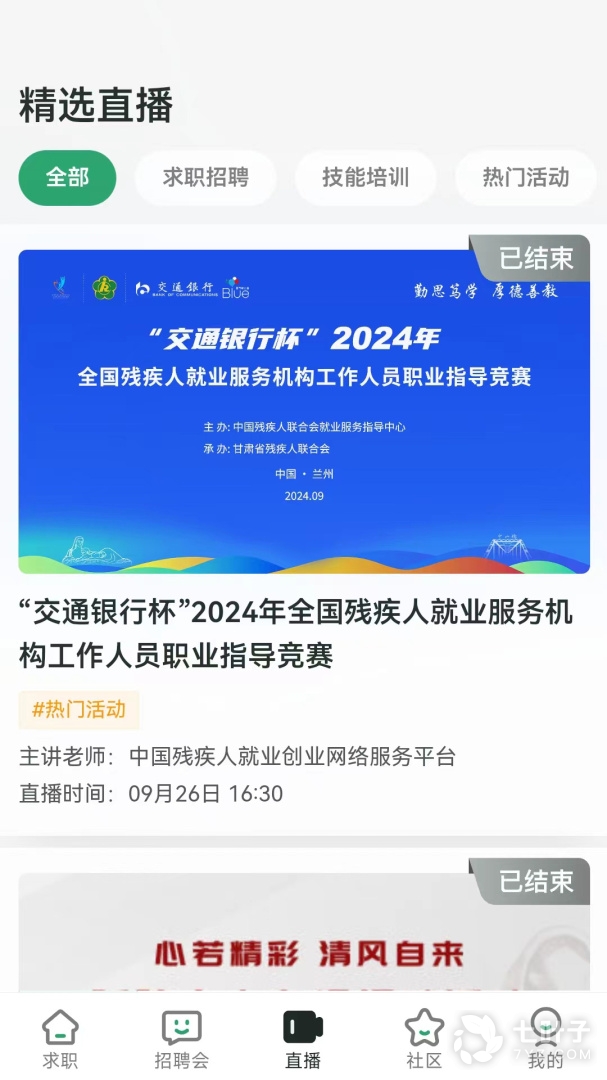The height and width of the screenshot is (1080, 607).
Task: Go to the 招聘会 tab
Action: click(x=182, y=1038)
